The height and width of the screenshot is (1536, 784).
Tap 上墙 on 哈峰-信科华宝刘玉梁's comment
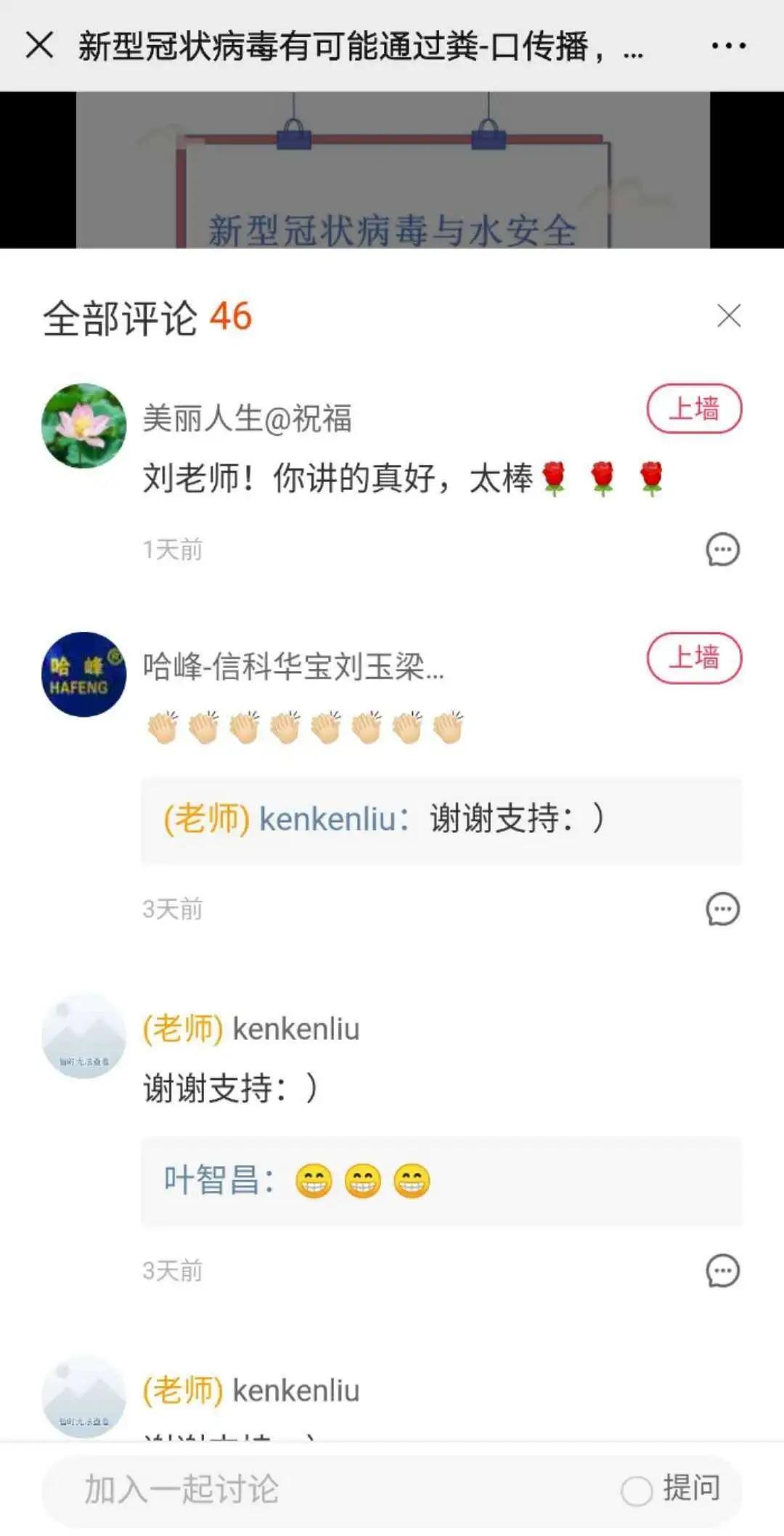tap(694, 658)
